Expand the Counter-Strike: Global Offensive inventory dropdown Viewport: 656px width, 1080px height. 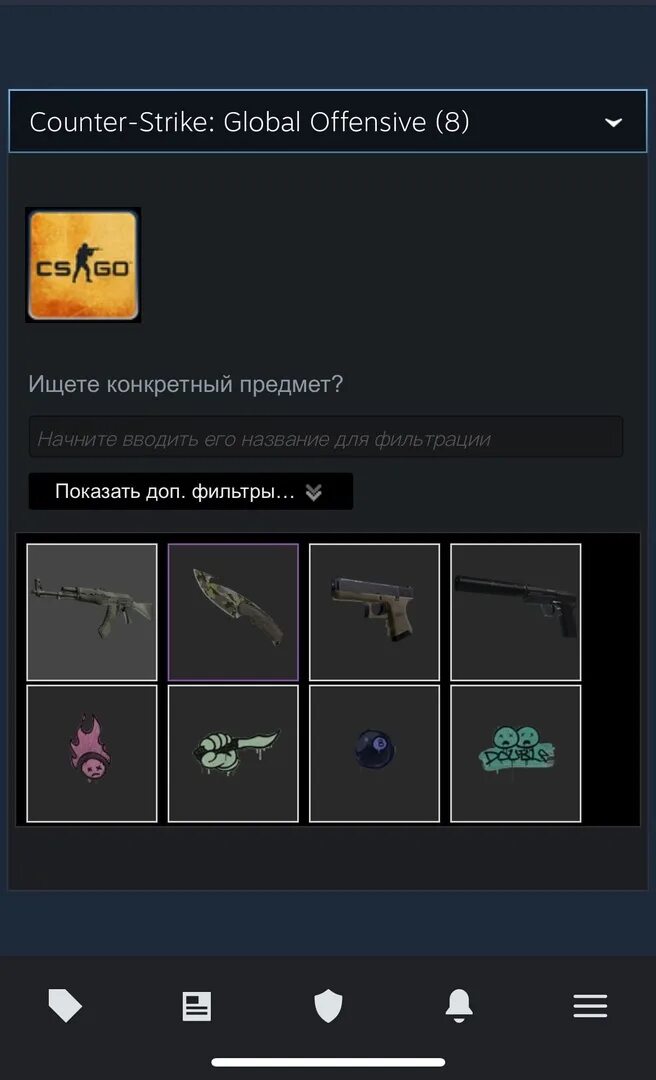(x=327, y=121)
